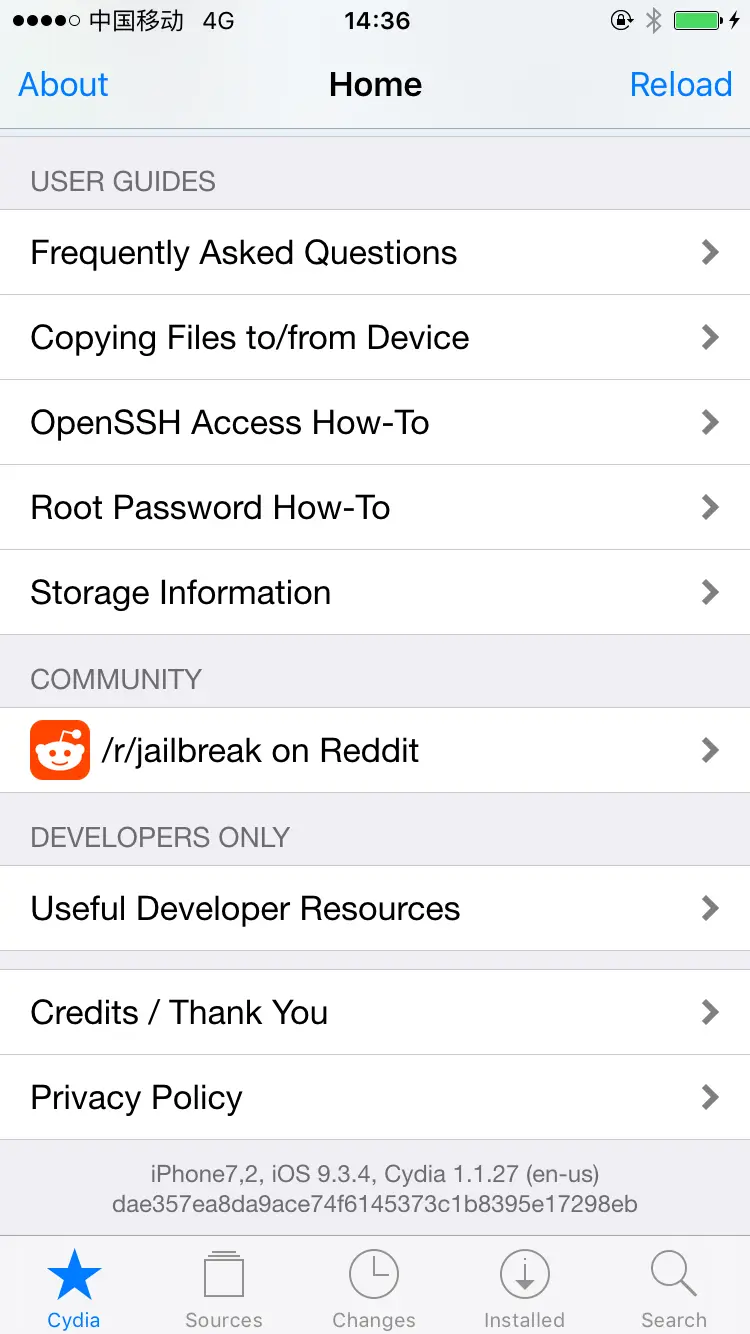The width and height of the screenshot is (750, 1334).
Task: Go to the Changes tab
Action: click(x=374, y=1288)
